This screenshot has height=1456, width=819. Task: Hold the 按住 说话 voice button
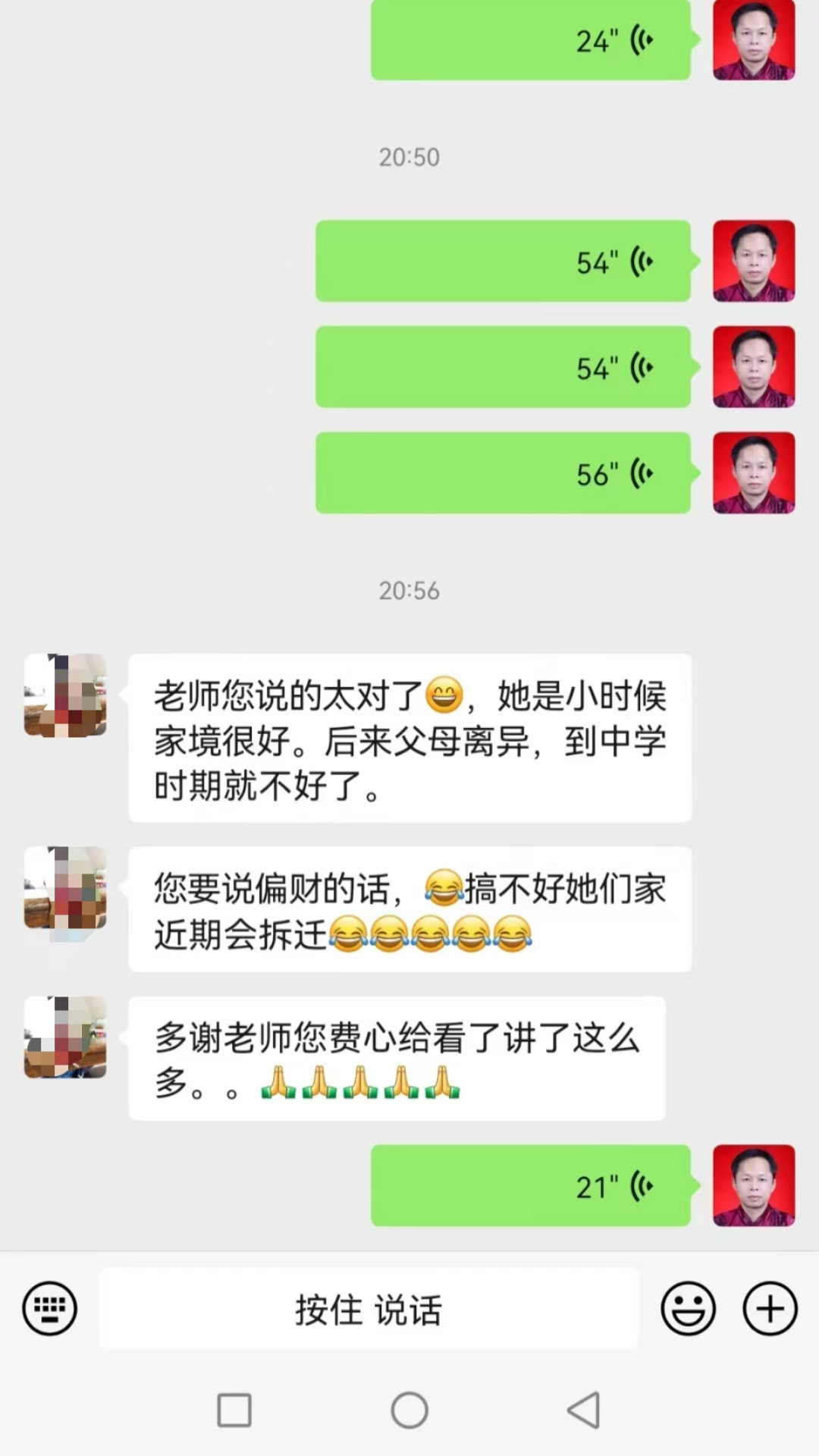pyautogui.click(x=369, y=1309)
